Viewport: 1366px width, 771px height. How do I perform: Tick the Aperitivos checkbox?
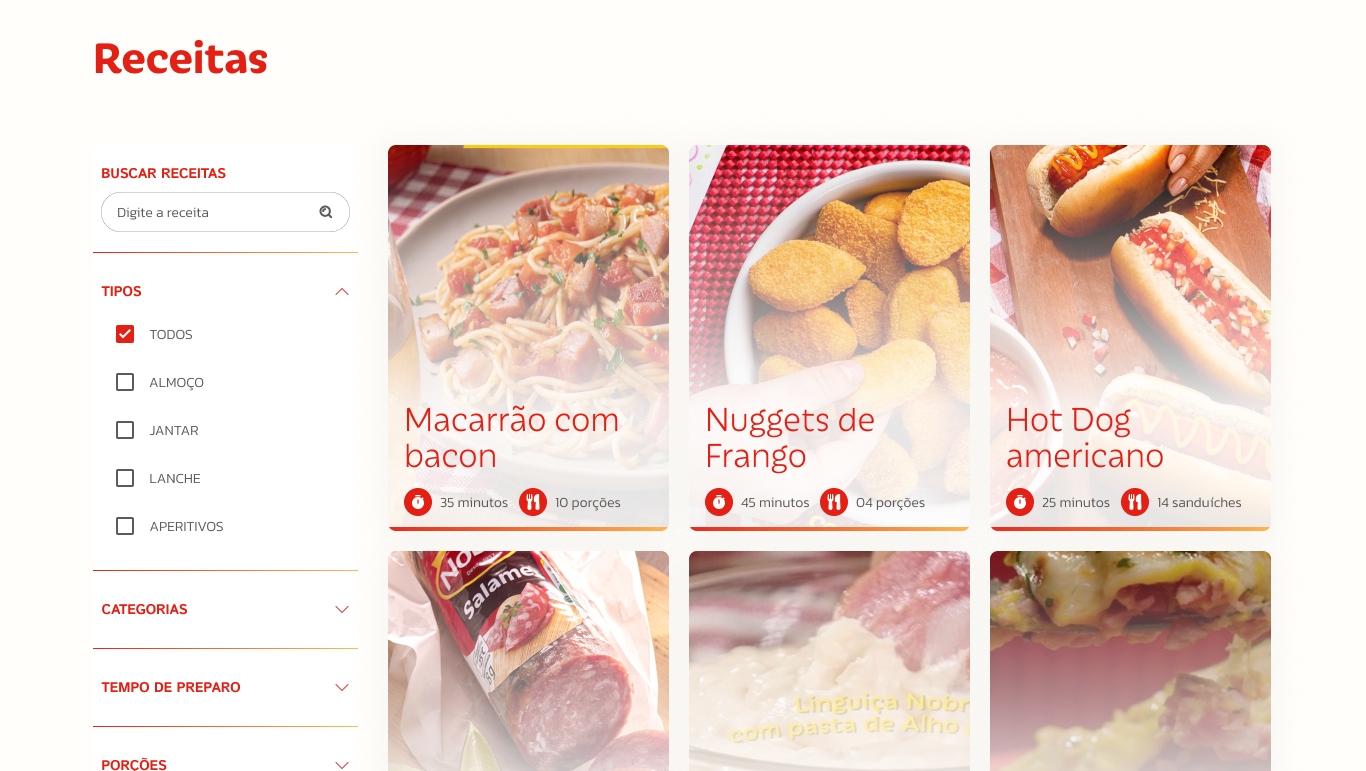coord(125,526)
